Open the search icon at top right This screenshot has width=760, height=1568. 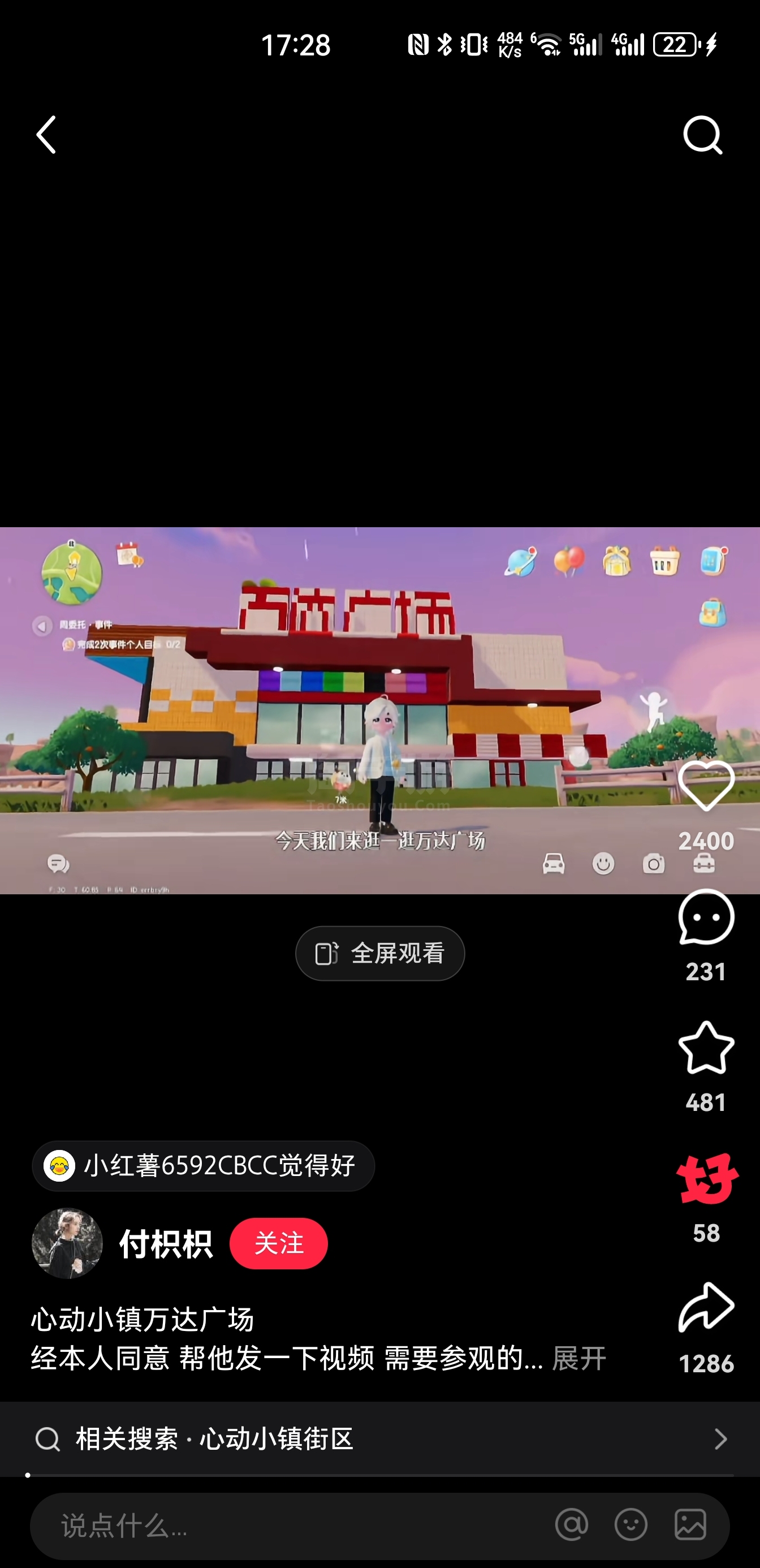[x=702, y=135]
